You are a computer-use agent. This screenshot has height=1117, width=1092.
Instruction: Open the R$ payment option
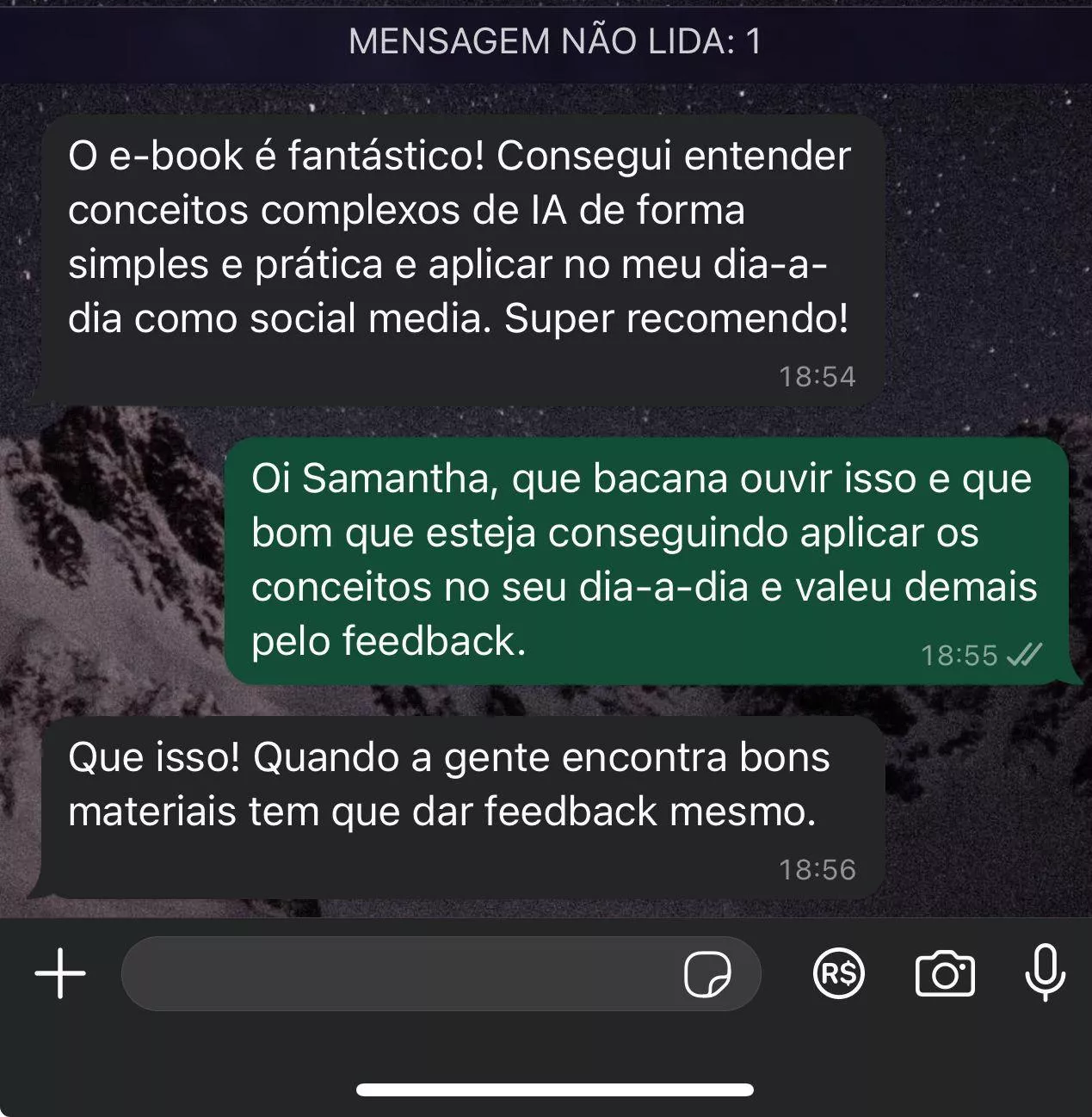838,974
